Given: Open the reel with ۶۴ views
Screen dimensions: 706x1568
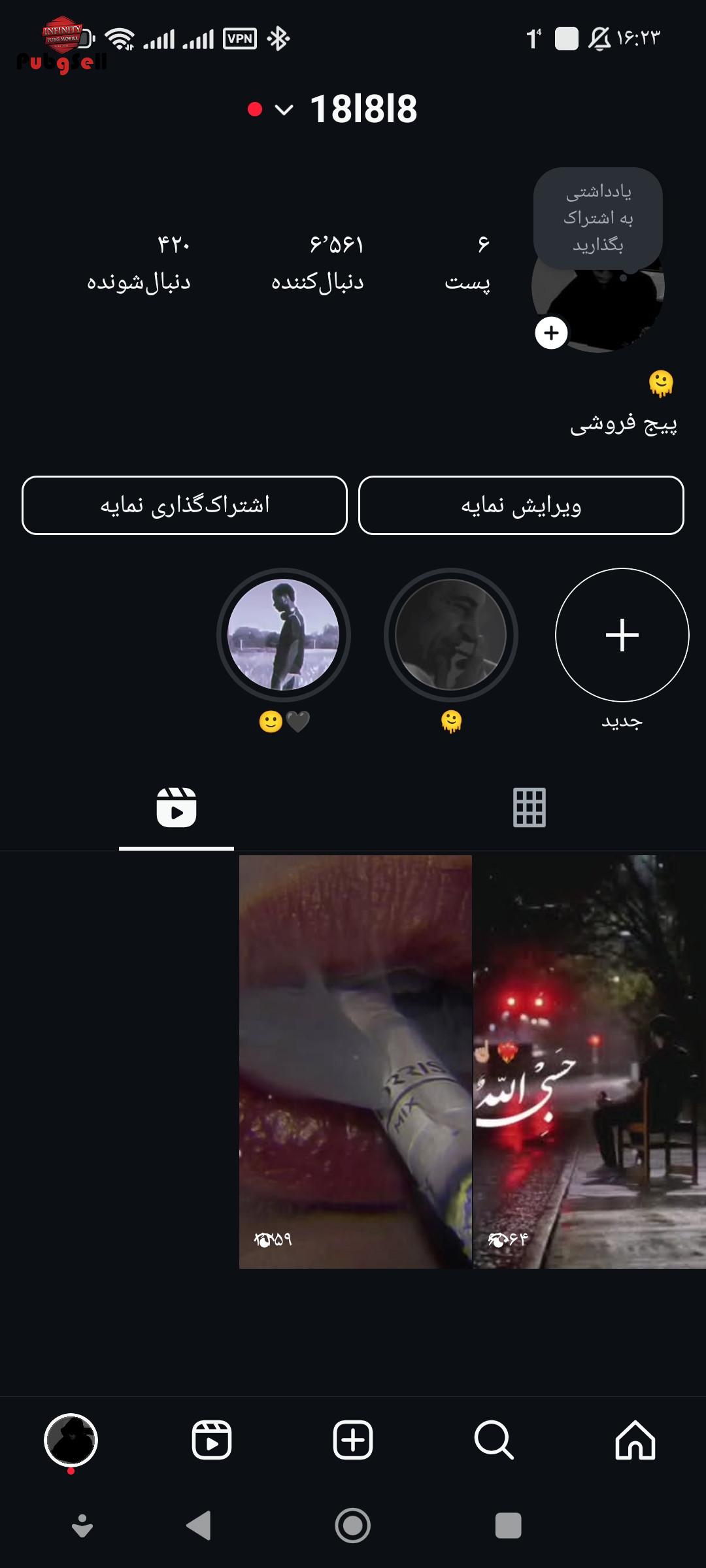Looking at the screenshot, I should tap(590, 1062).
